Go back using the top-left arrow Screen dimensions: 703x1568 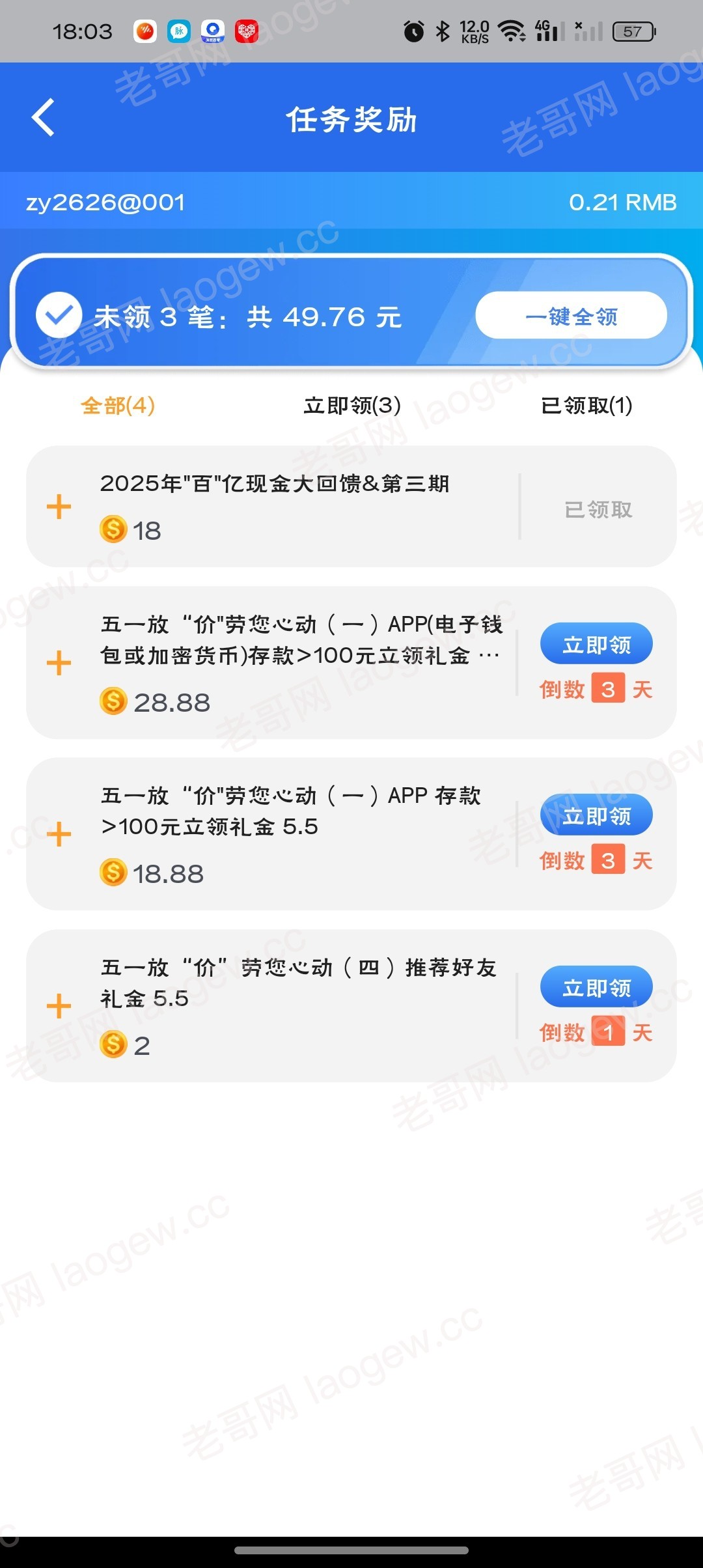[x=43, y=118]
